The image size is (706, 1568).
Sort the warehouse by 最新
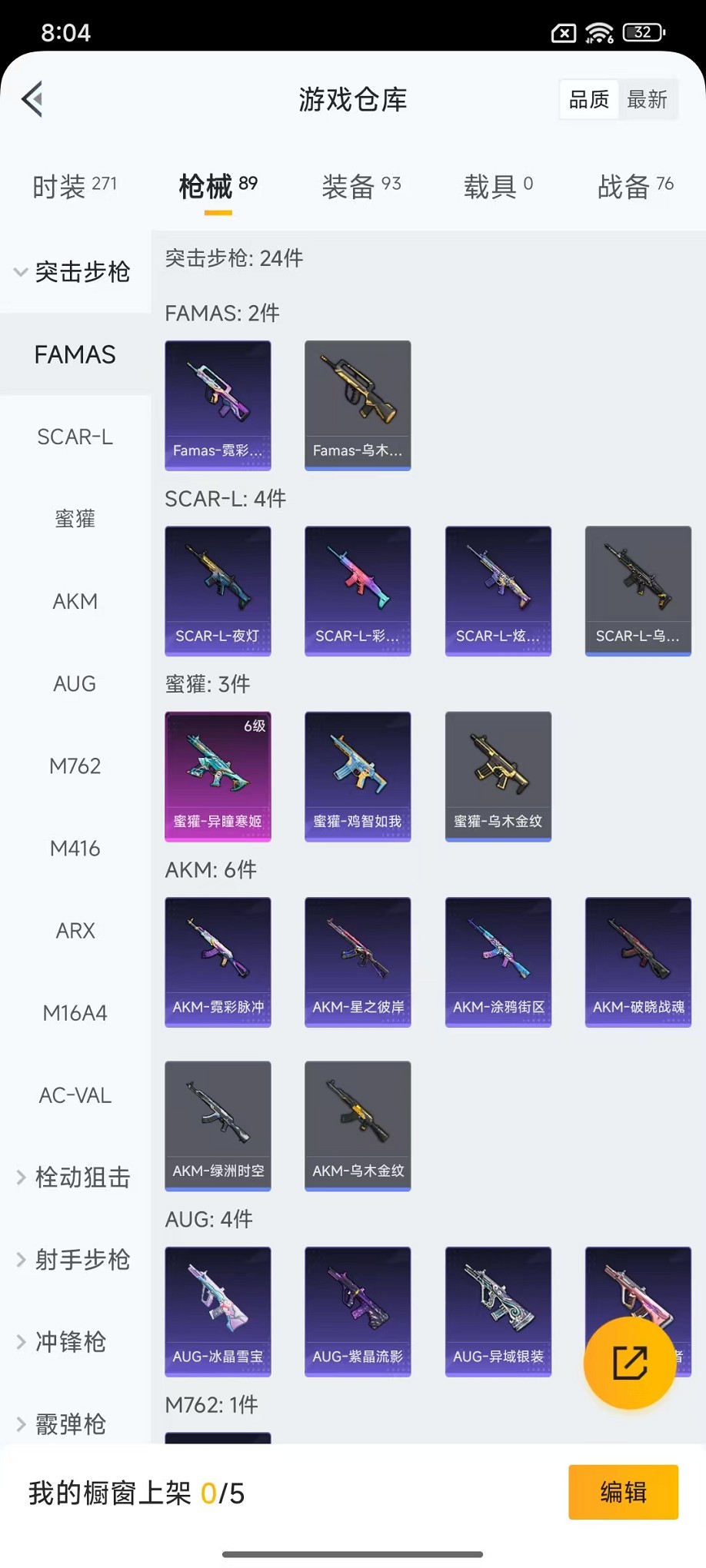[647, 99]
